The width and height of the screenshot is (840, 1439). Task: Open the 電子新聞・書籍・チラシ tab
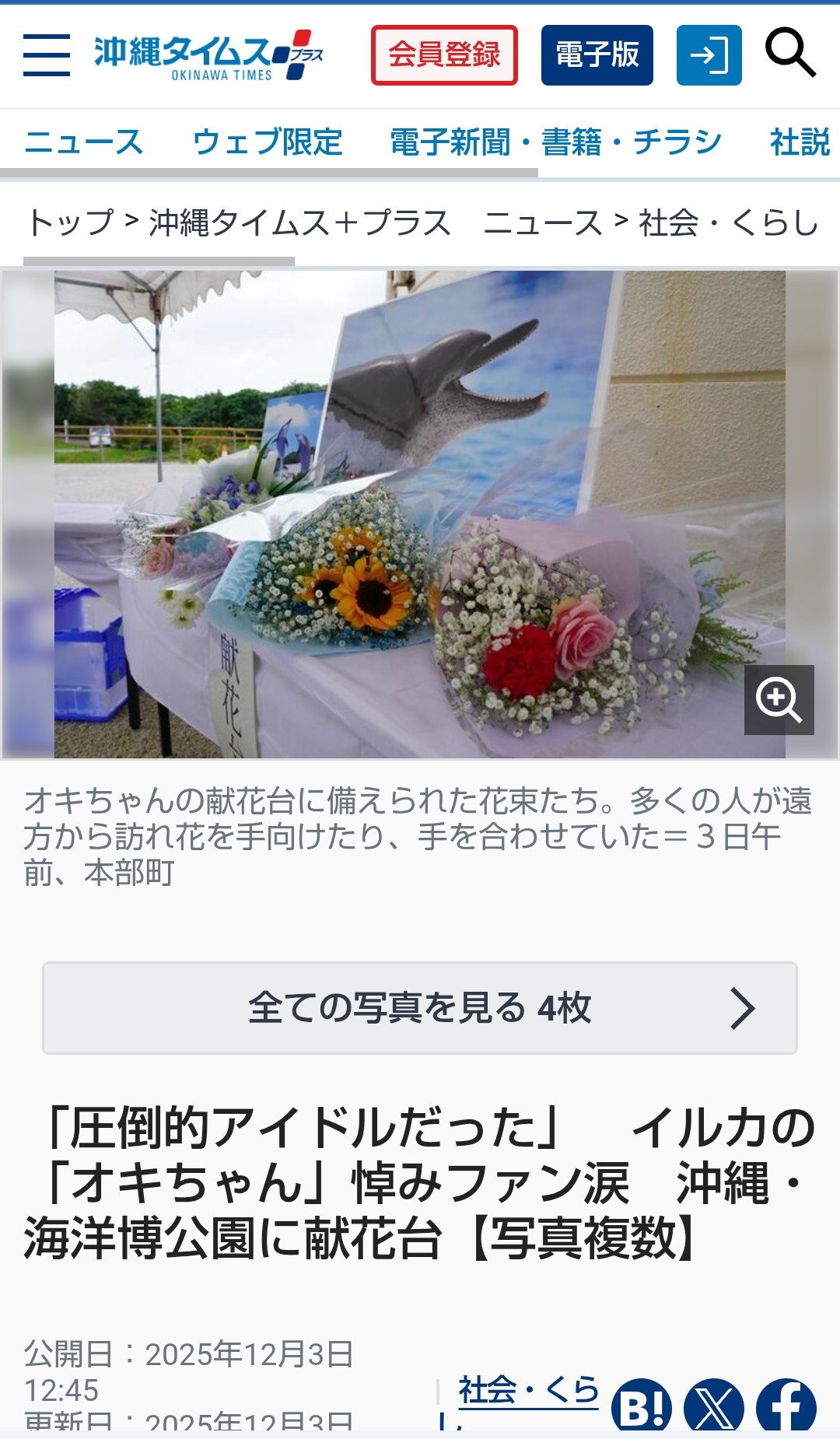556,142
